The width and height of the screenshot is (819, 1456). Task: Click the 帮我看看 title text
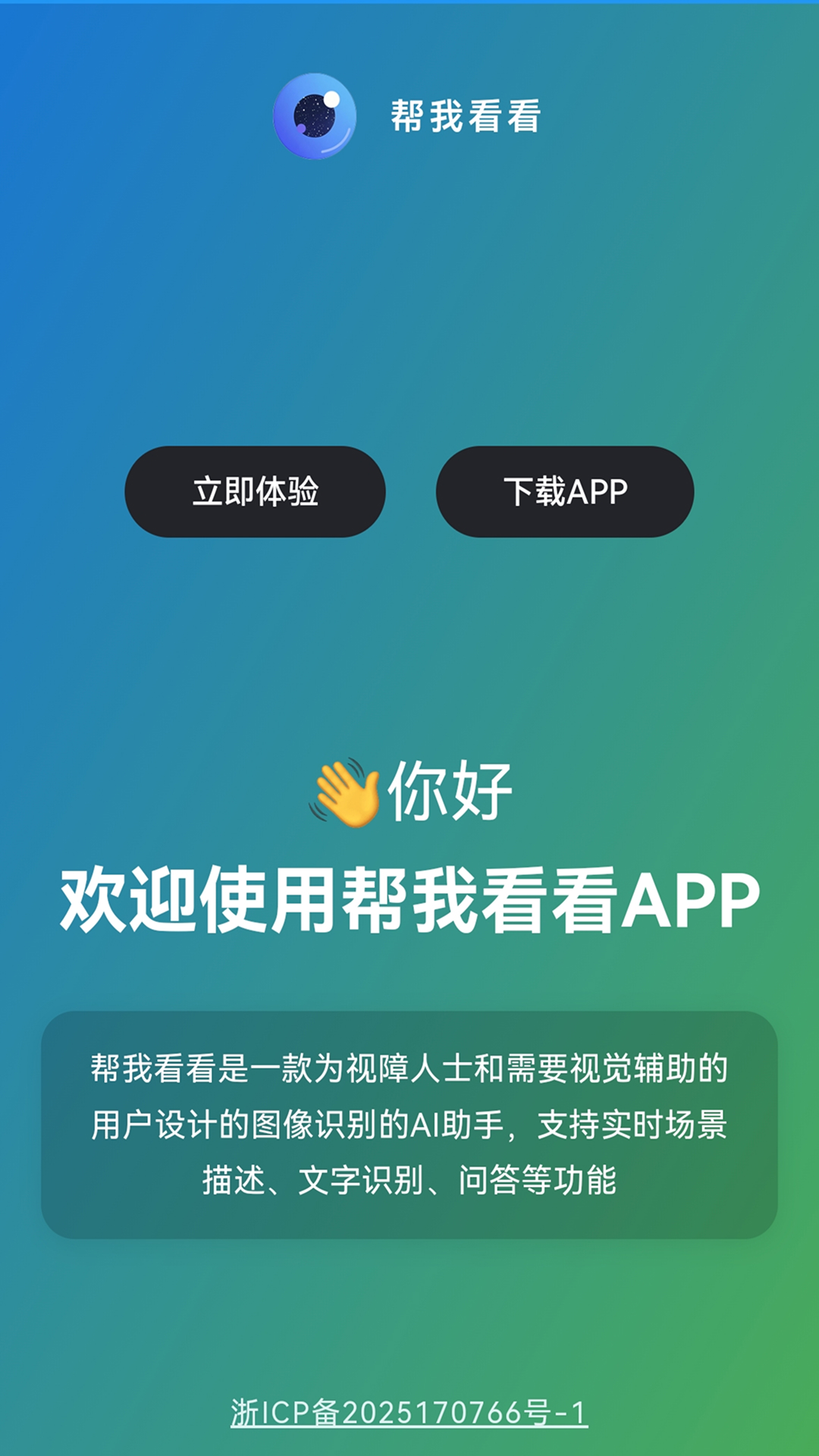point(466,115)
